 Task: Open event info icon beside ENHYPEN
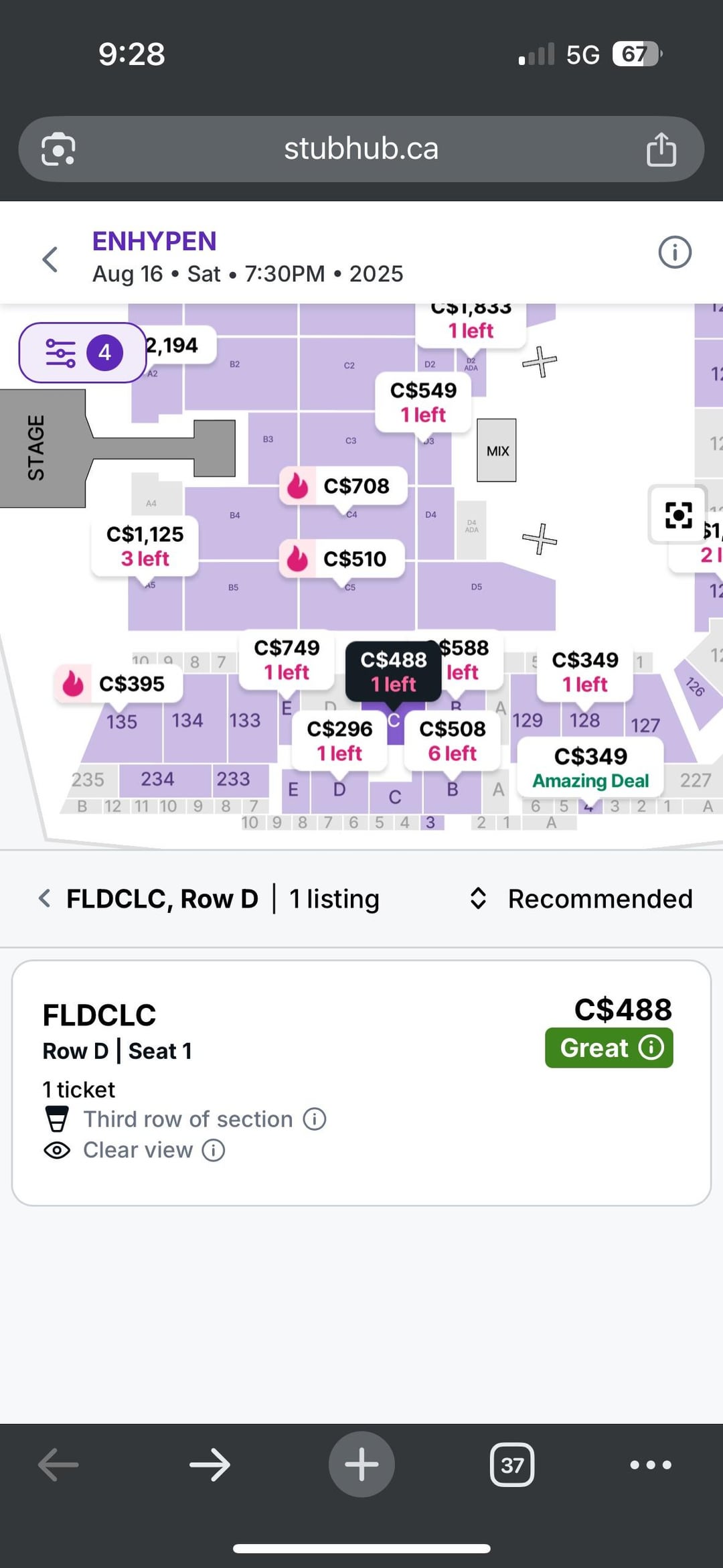675,253
